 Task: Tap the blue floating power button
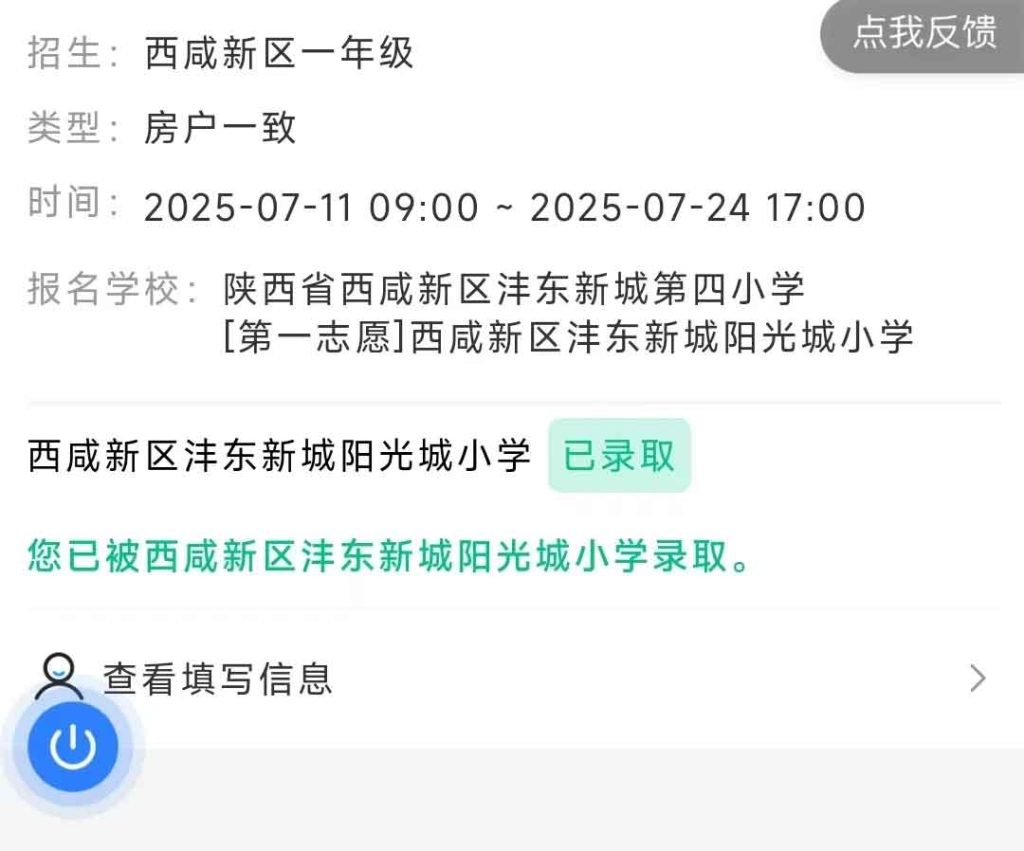[x=73, y=746]
